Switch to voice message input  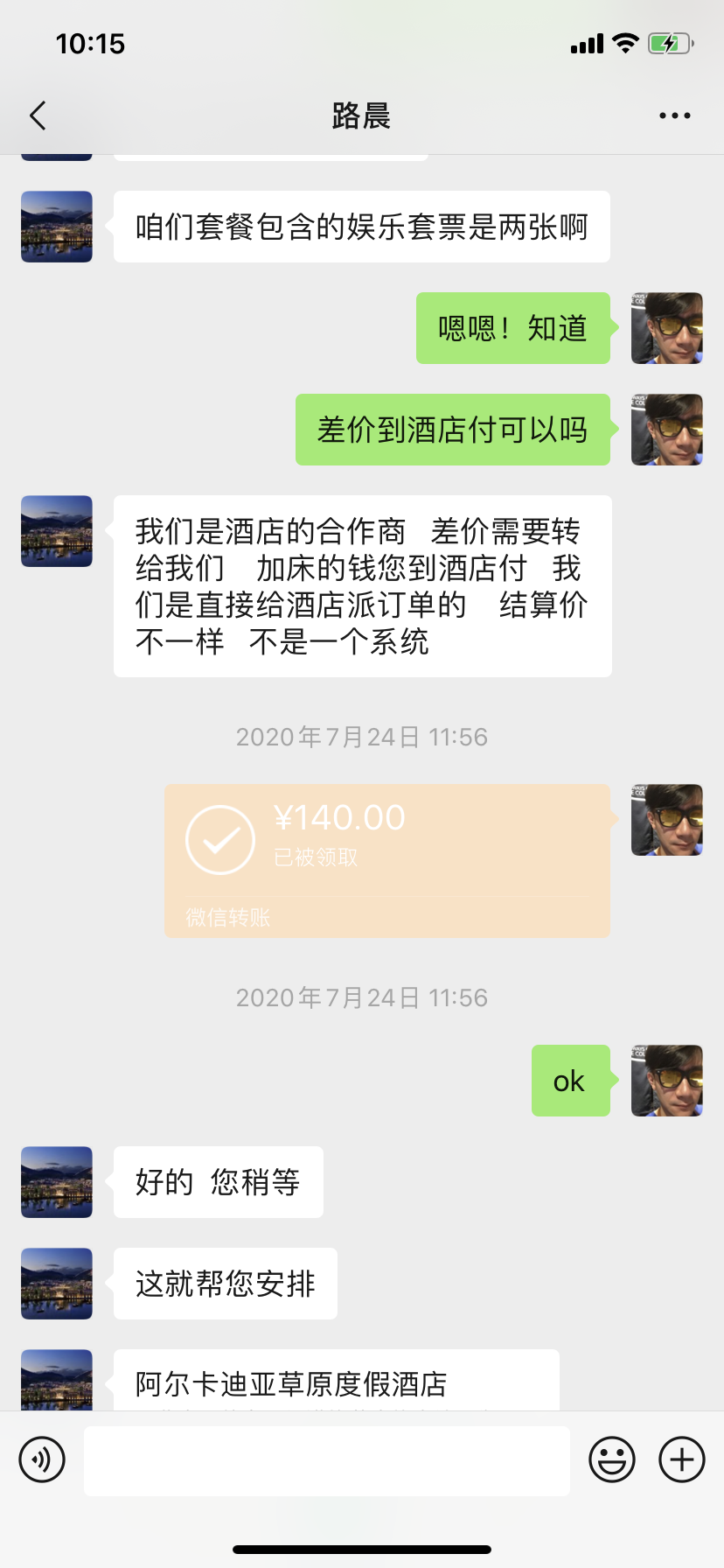[x=42, y=1459]
